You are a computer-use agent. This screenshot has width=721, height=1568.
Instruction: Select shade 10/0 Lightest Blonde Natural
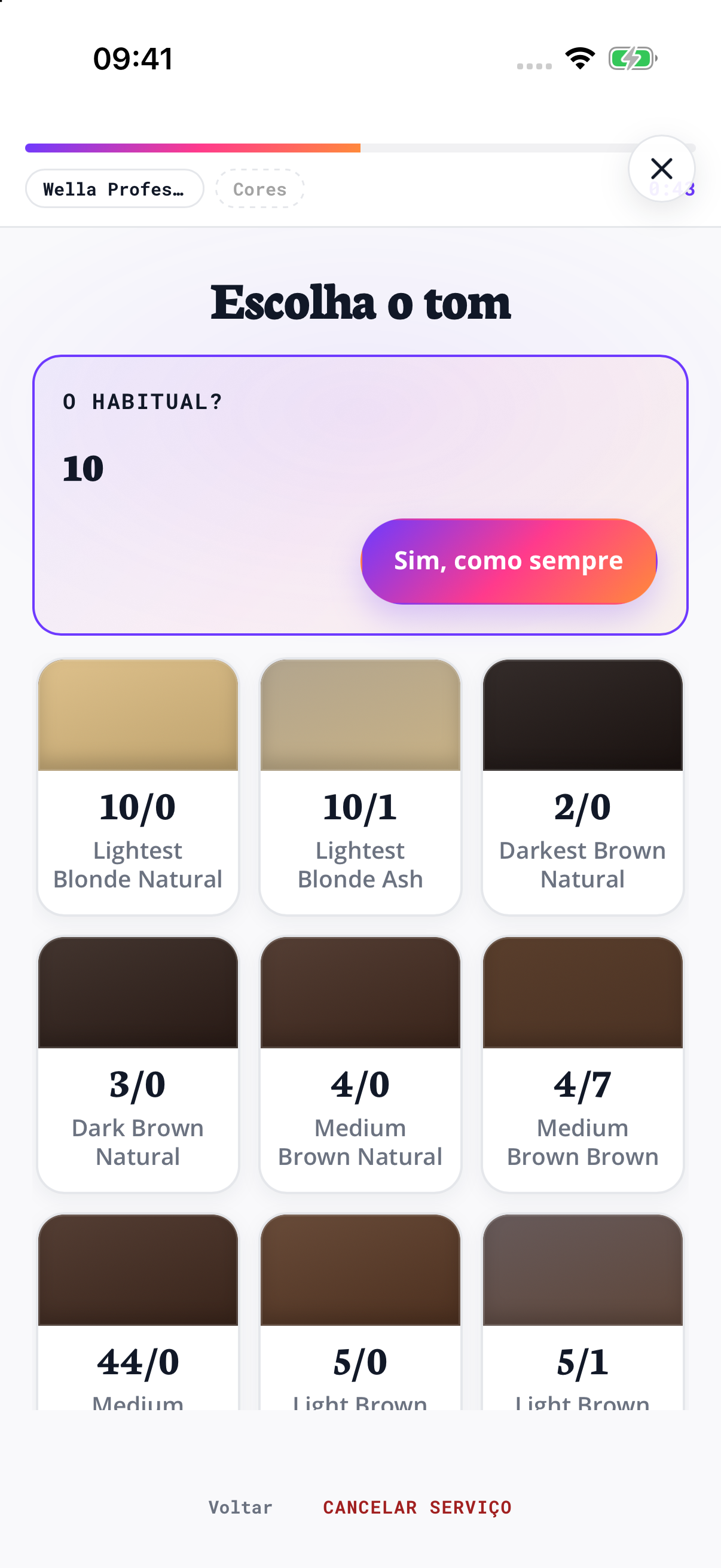coord(138,786)
